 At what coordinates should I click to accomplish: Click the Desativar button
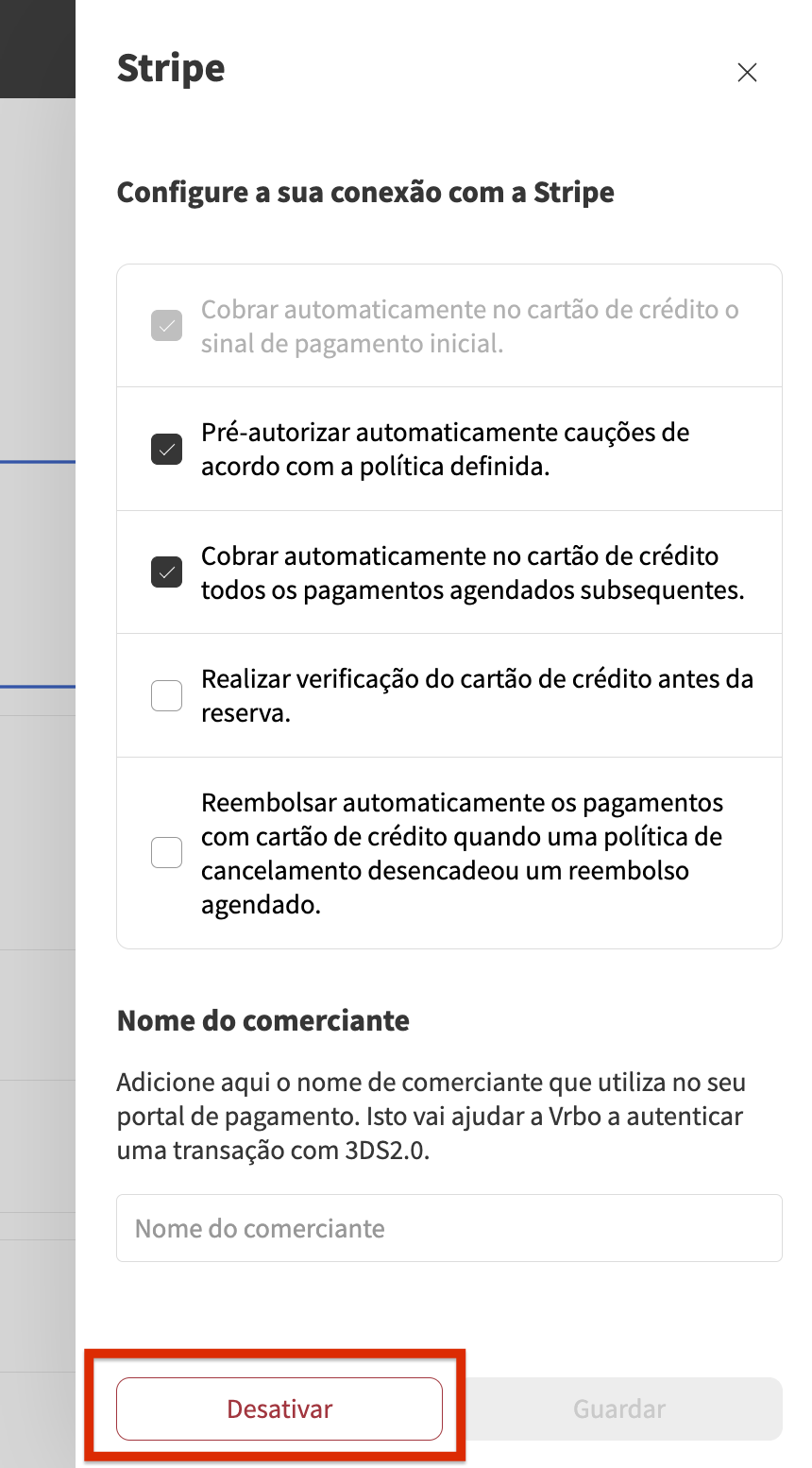(279, 1408)
